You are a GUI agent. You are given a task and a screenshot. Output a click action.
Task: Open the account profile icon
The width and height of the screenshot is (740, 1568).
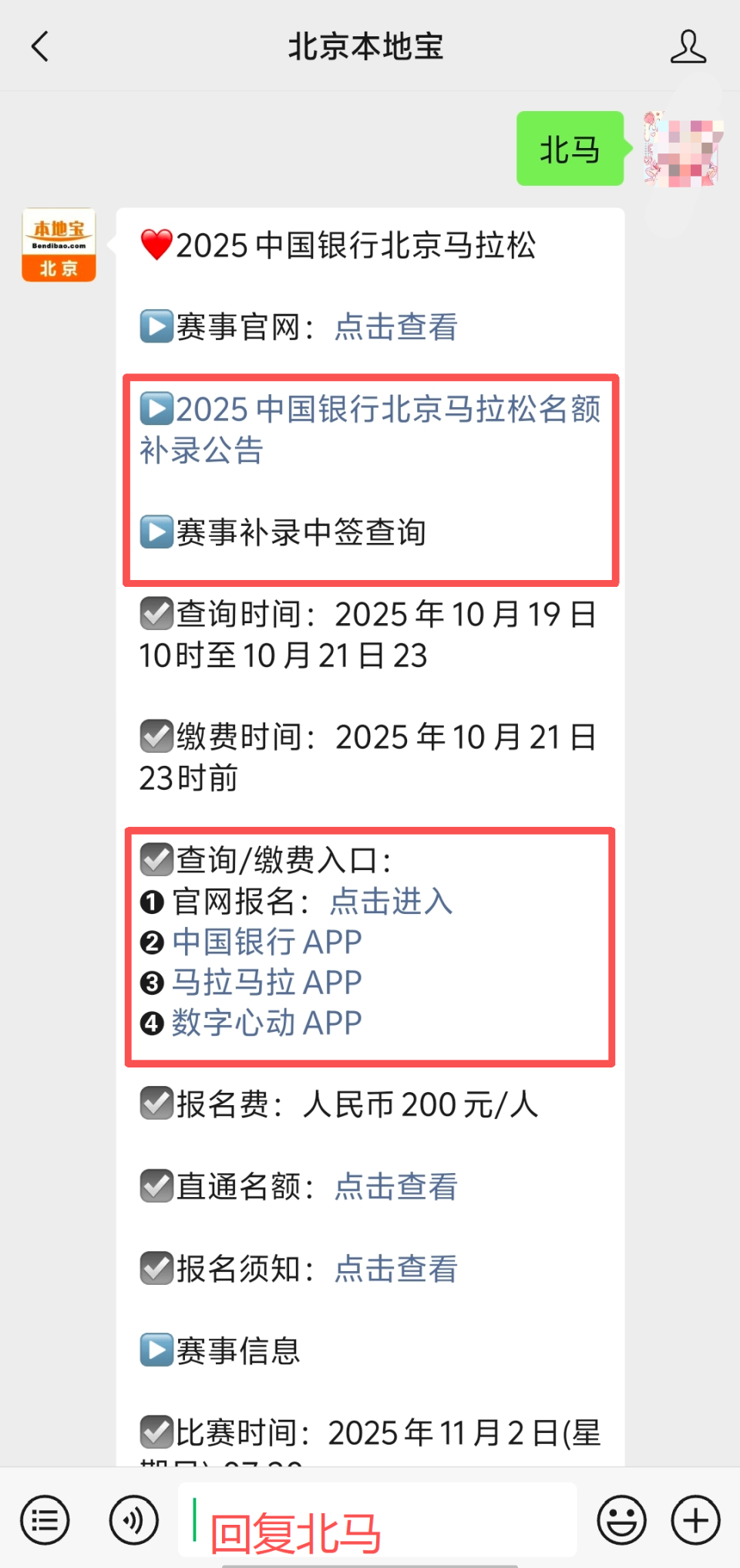(688, 47)
